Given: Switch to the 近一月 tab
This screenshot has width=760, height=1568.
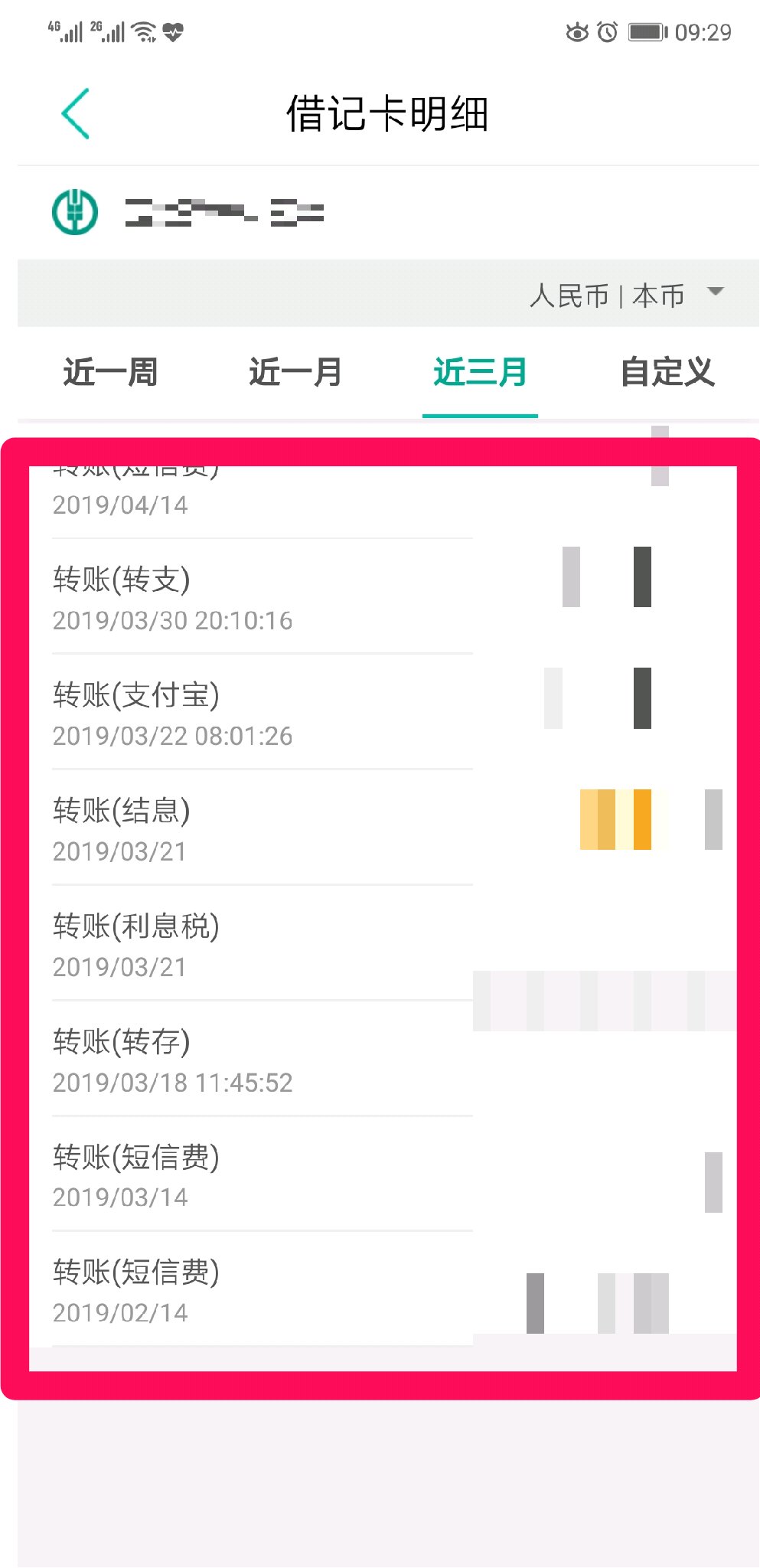Looking at the screenshot, I should tap(295, 373).
